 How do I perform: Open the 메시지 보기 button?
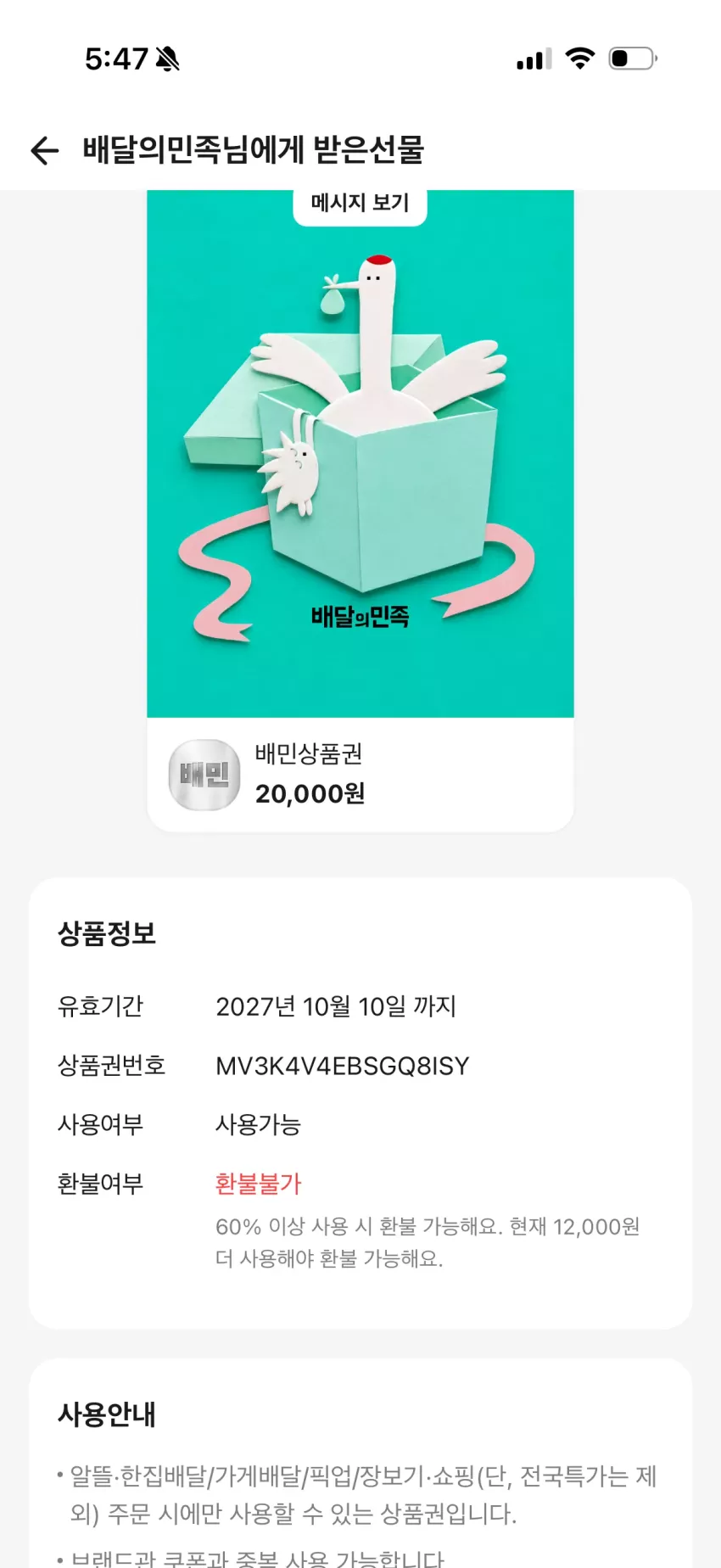(x=360, y=204)
